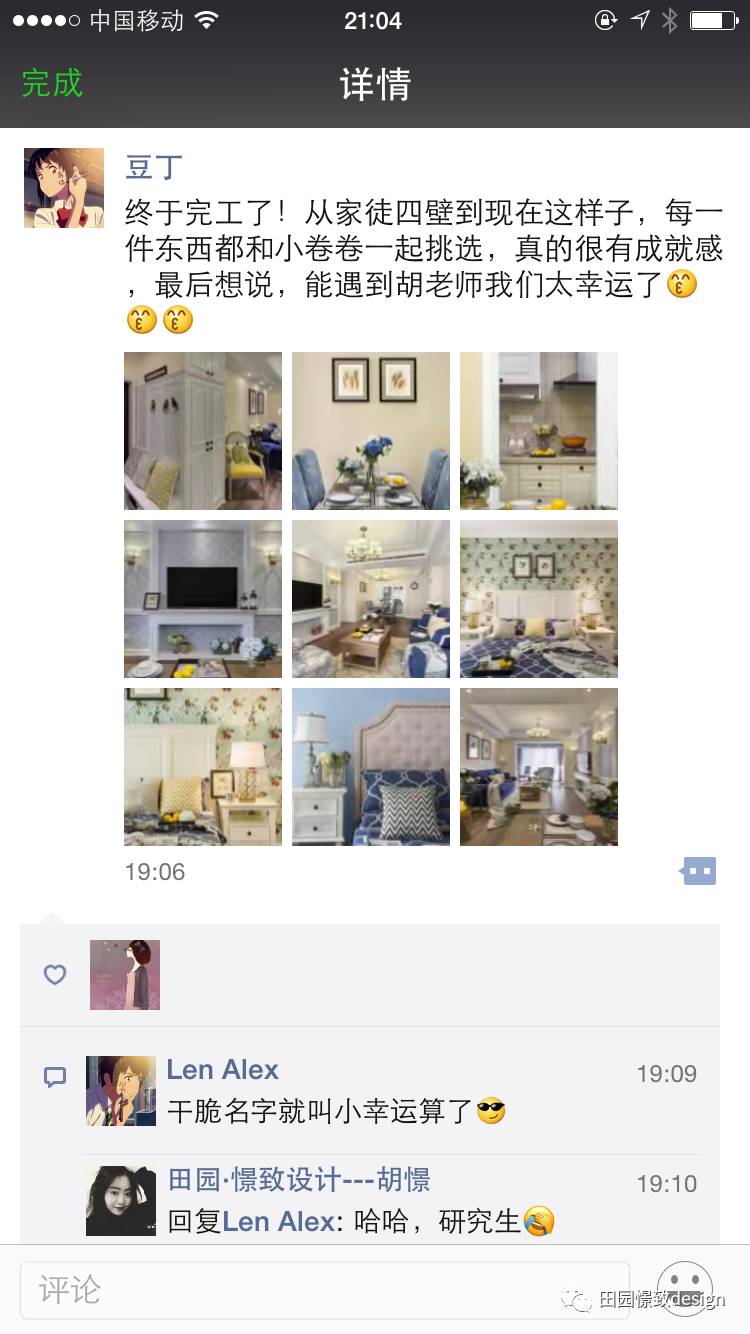View the TV wall photo
Viewport: 750px width, 1334px height.
point(203,599)
